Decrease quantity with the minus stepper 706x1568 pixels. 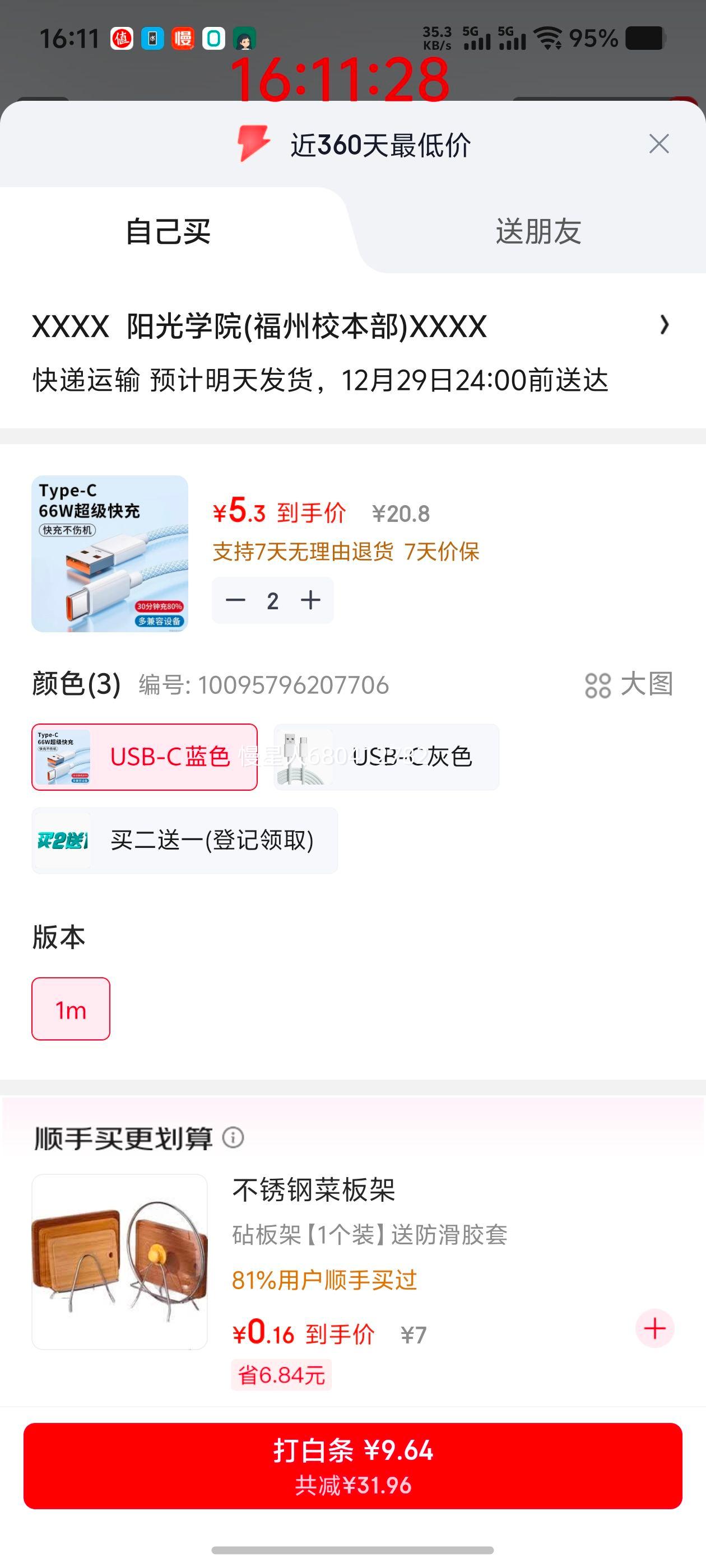tap(235, 600)
